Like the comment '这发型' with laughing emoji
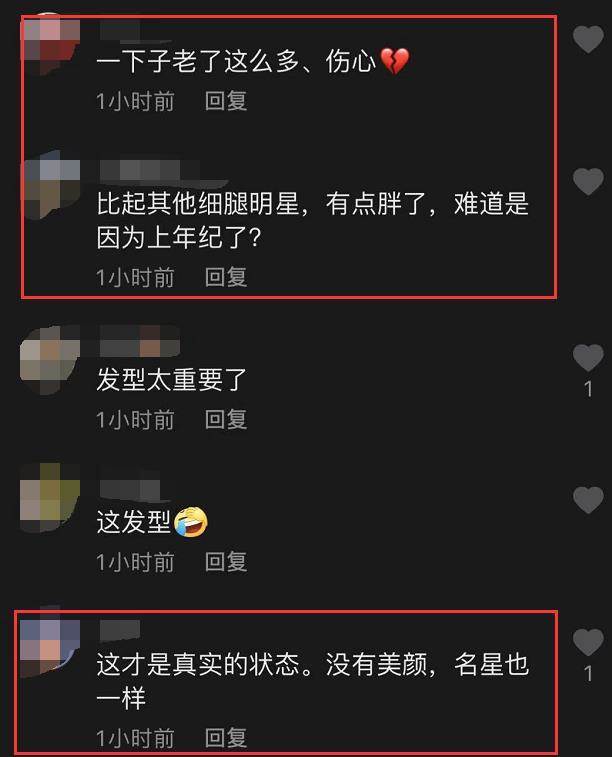This screenshot has height=757, width=612. pos(588,498)
